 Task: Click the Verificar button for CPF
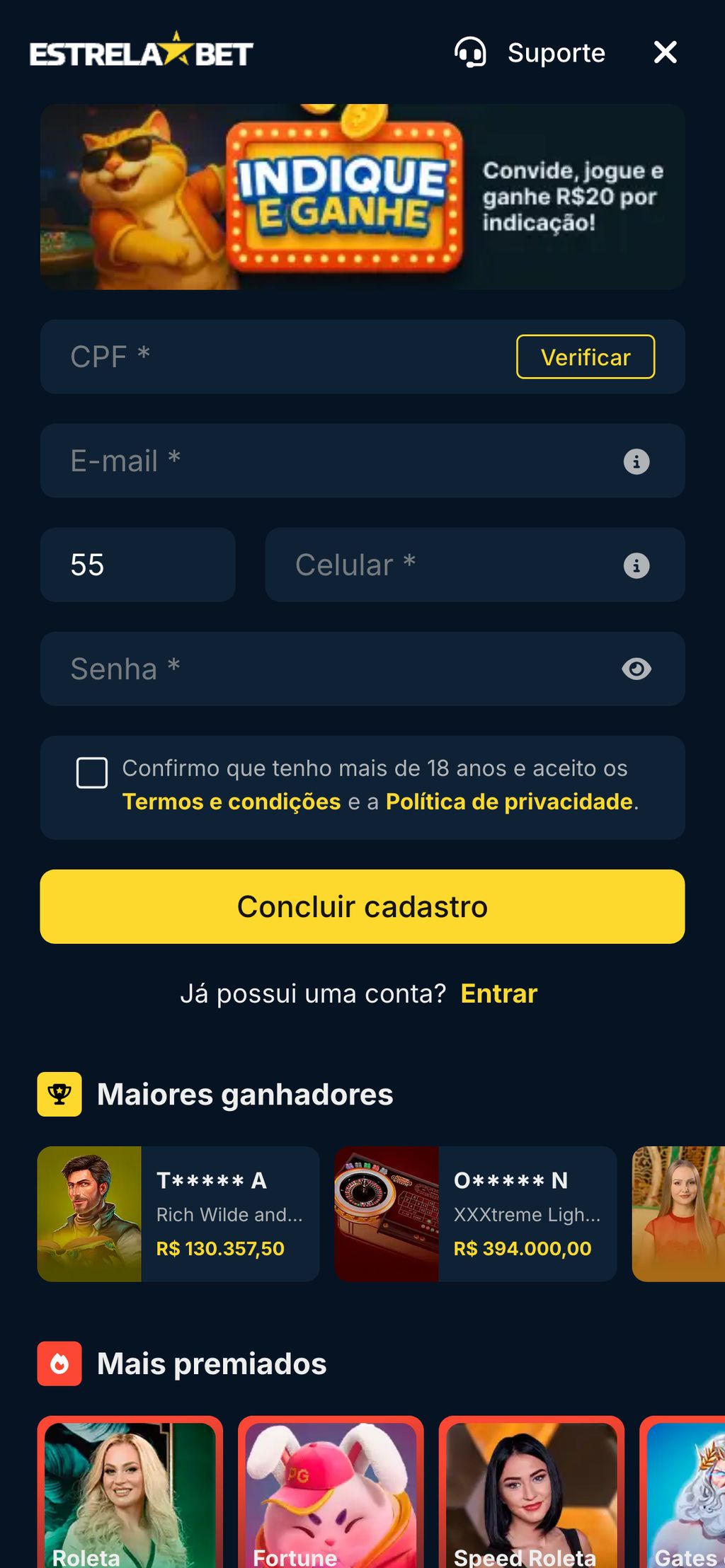tap(586, 357)
